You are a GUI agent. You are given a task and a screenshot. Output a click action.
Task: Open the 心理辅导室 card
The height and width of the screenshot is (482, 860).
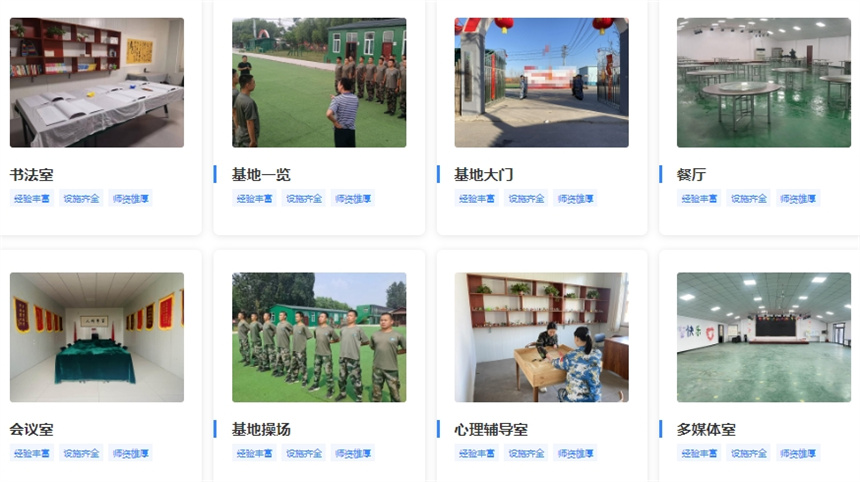click(541, 337)
